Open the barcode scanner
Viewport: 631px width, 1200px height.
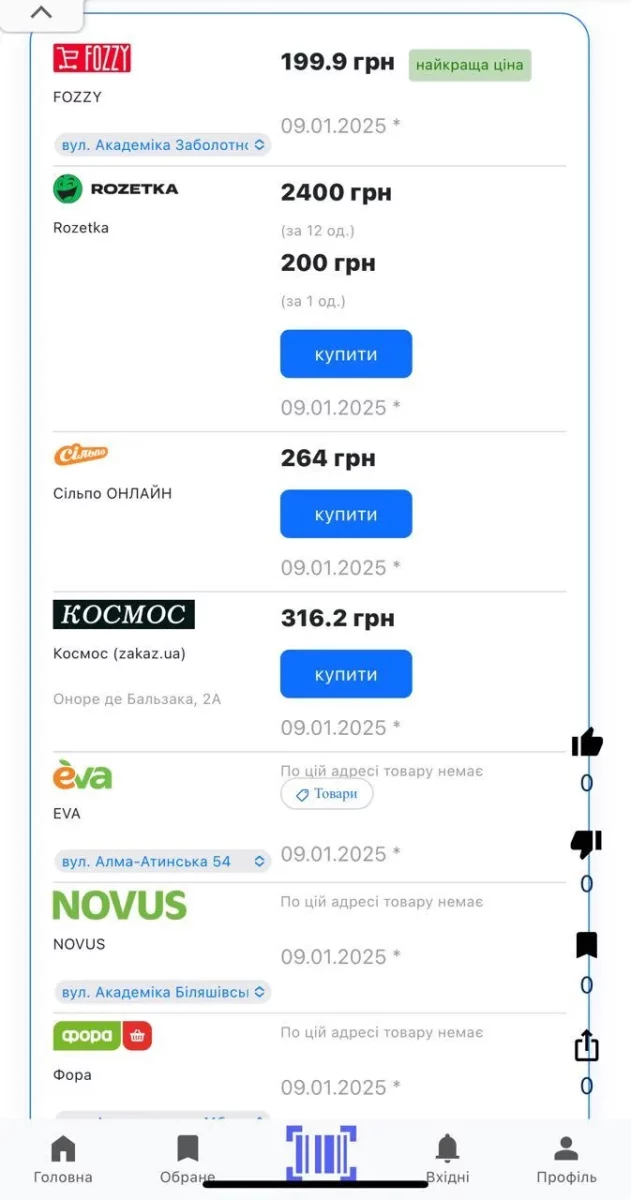coord(321,1153)
